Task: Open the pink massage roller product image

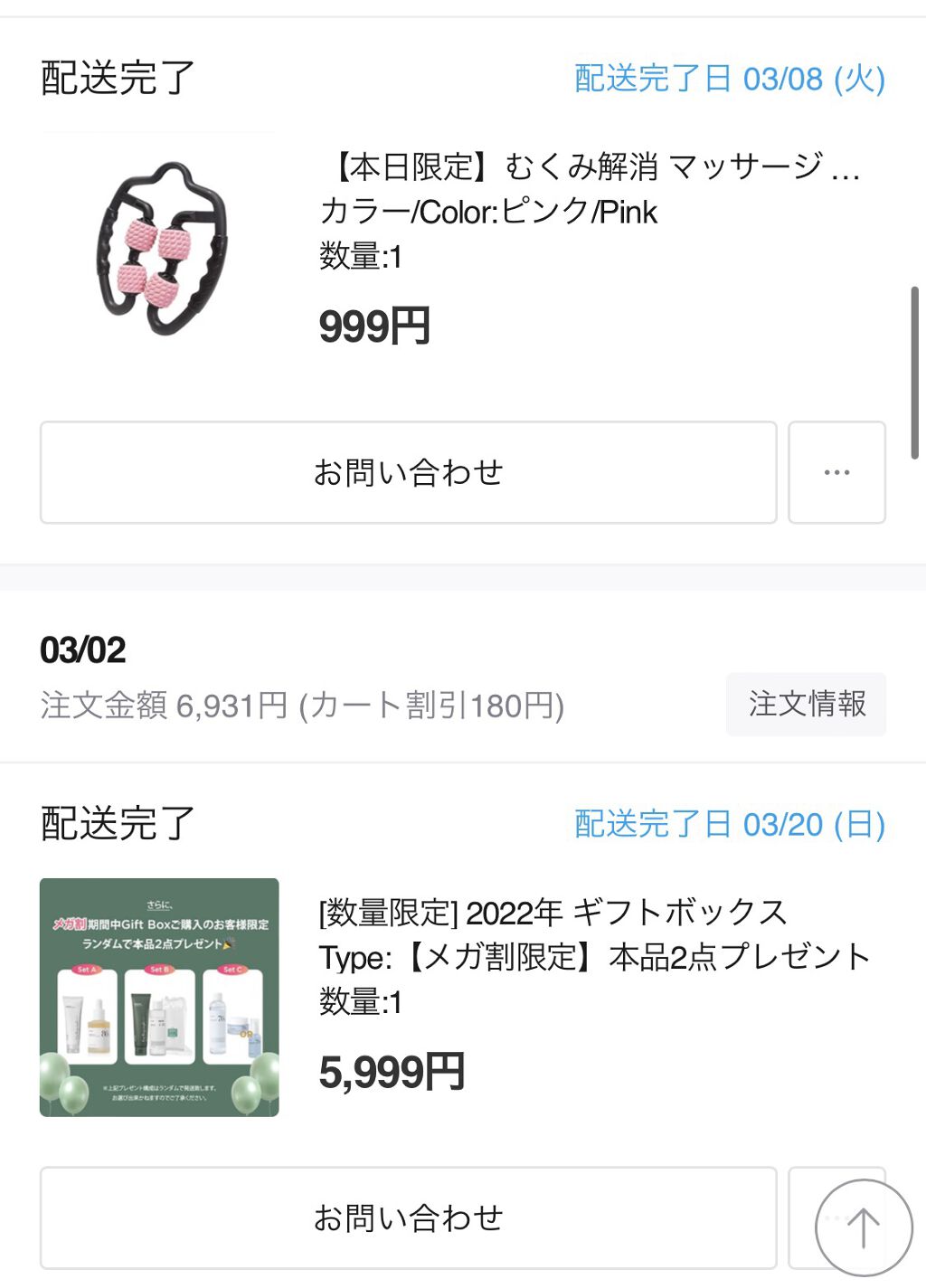Action: (x=159, y=250)
